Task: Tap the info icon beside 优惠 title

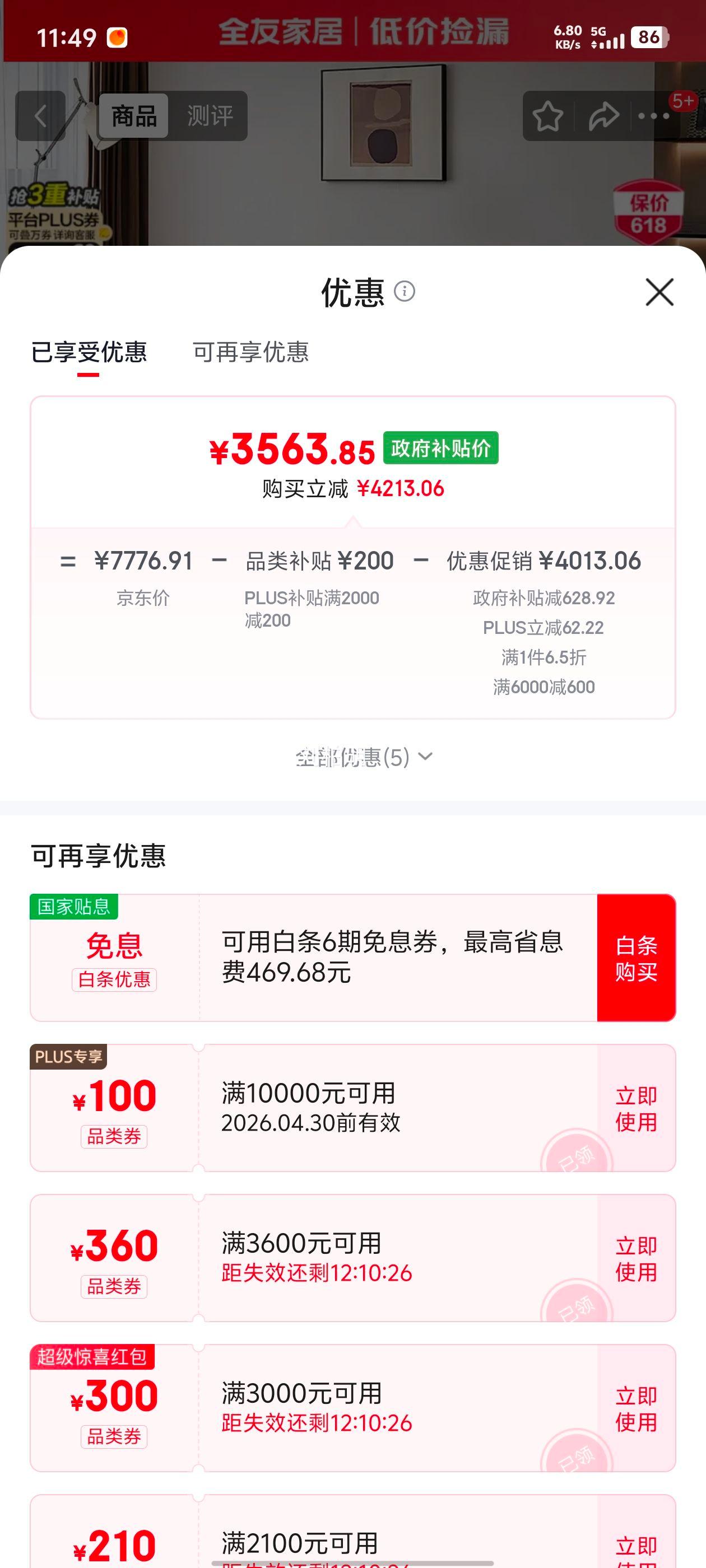Action: (x=404, y=293)
